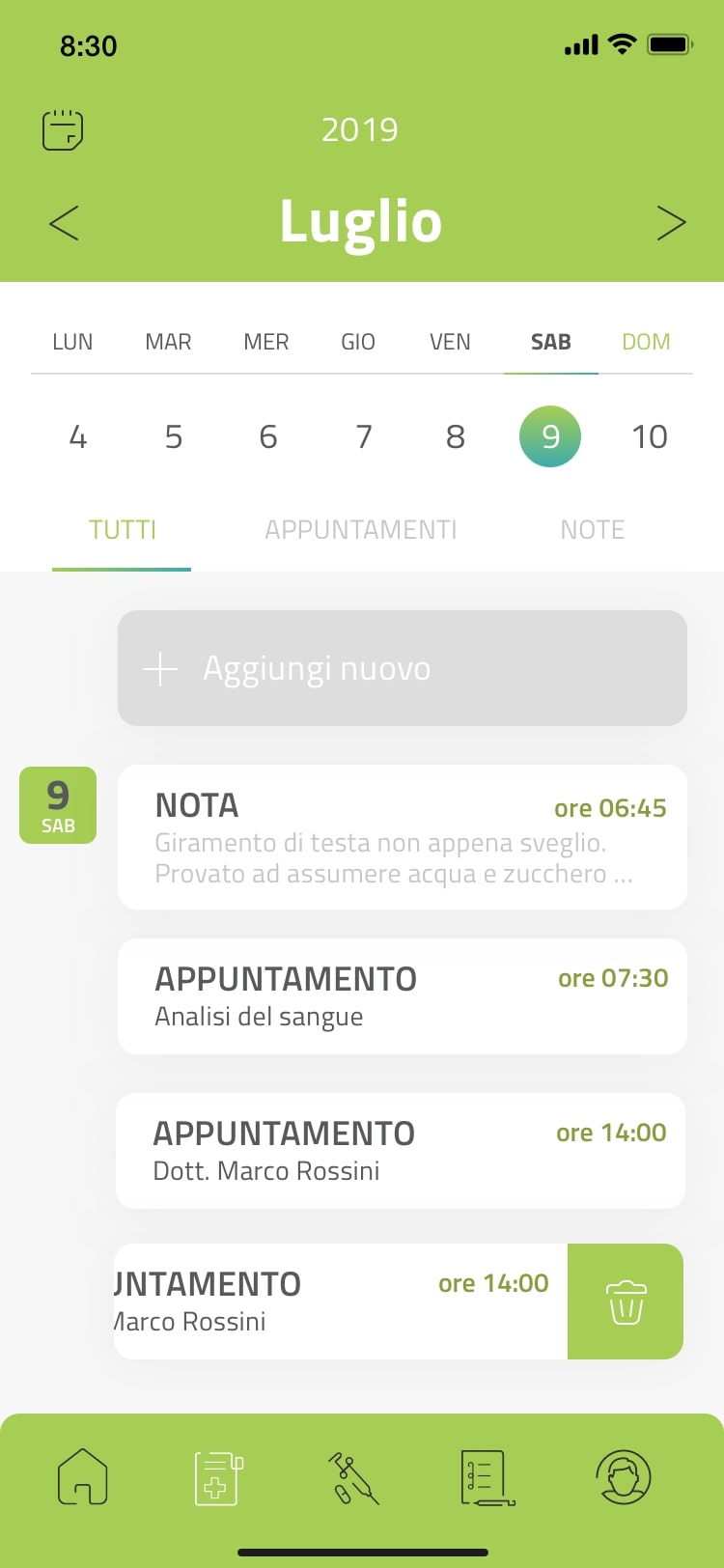The height and width of the screenshot is (1568, 724).
Task: Switch to the TUTTI tab
Action: pyautogui.click(x=123, y=530)
